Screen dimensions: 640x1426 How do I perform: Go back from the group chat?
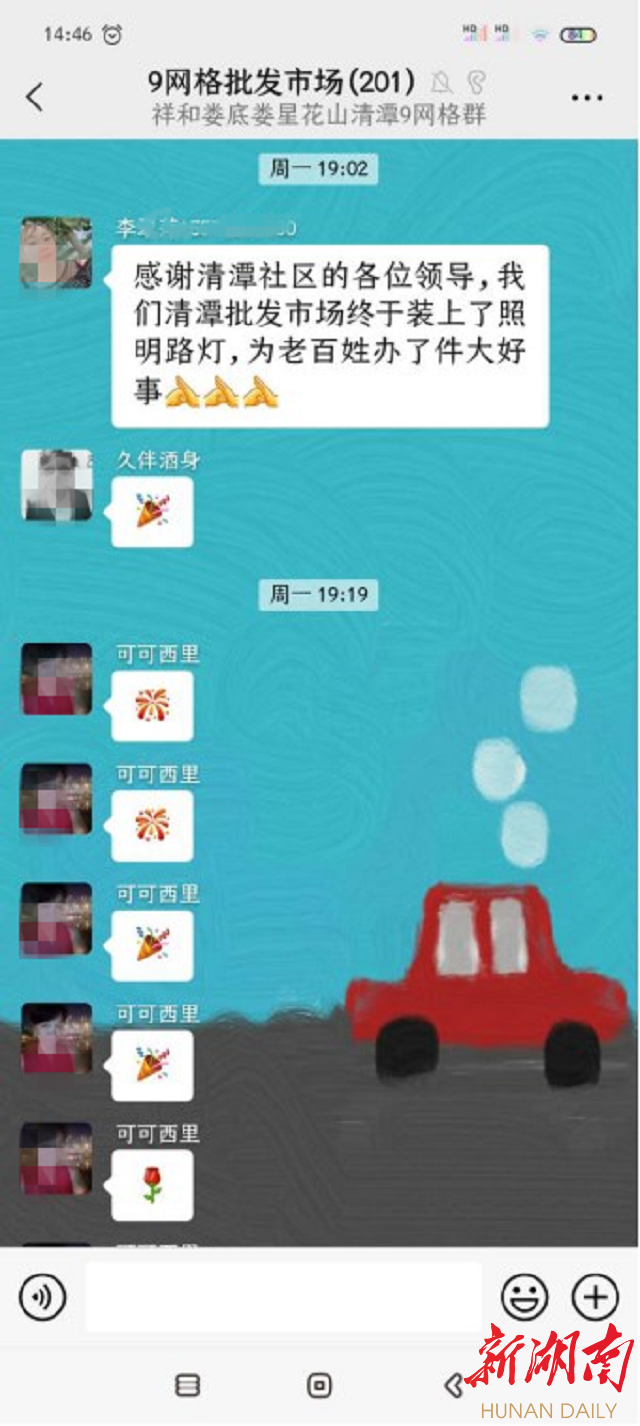point(35,97)
